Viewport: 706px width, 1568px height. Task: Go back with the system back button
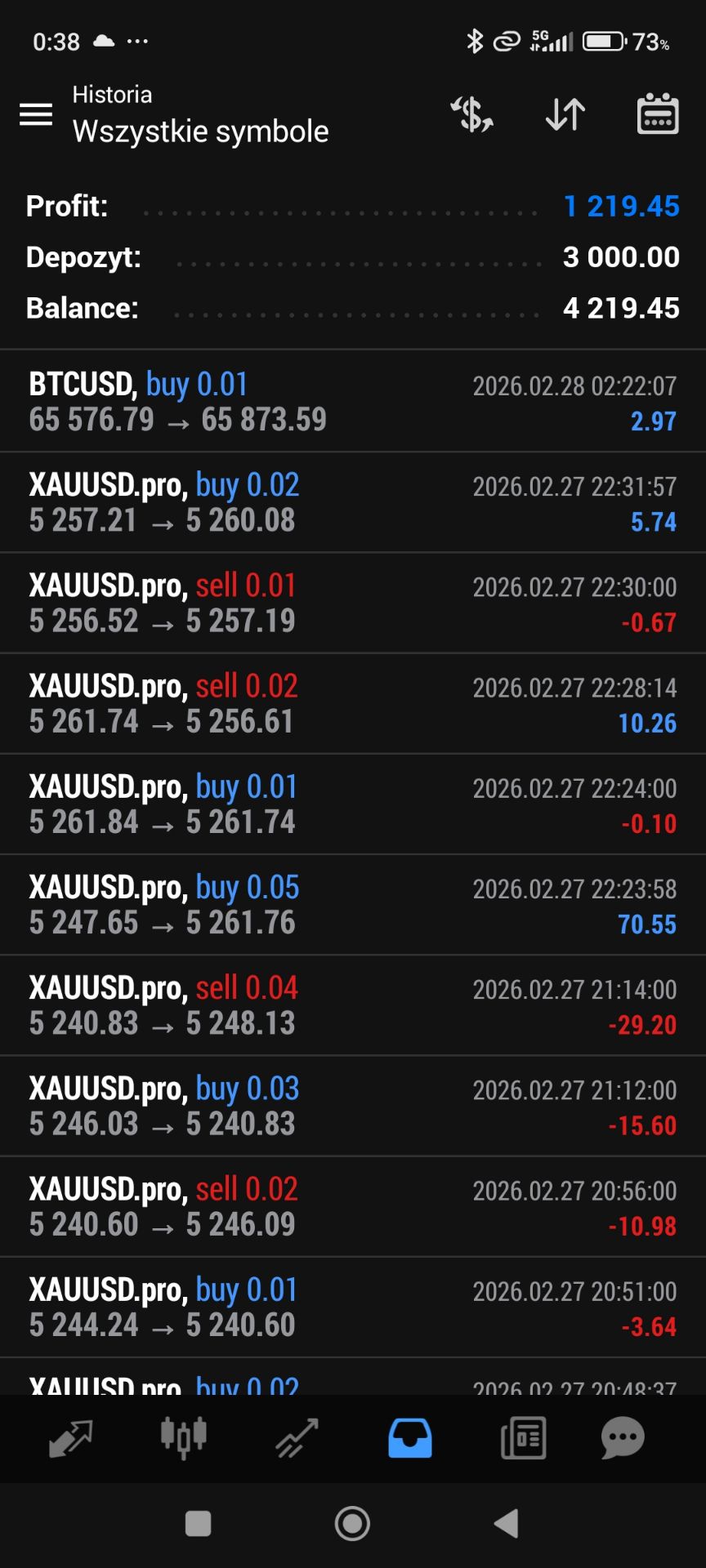coord(507,1523)
